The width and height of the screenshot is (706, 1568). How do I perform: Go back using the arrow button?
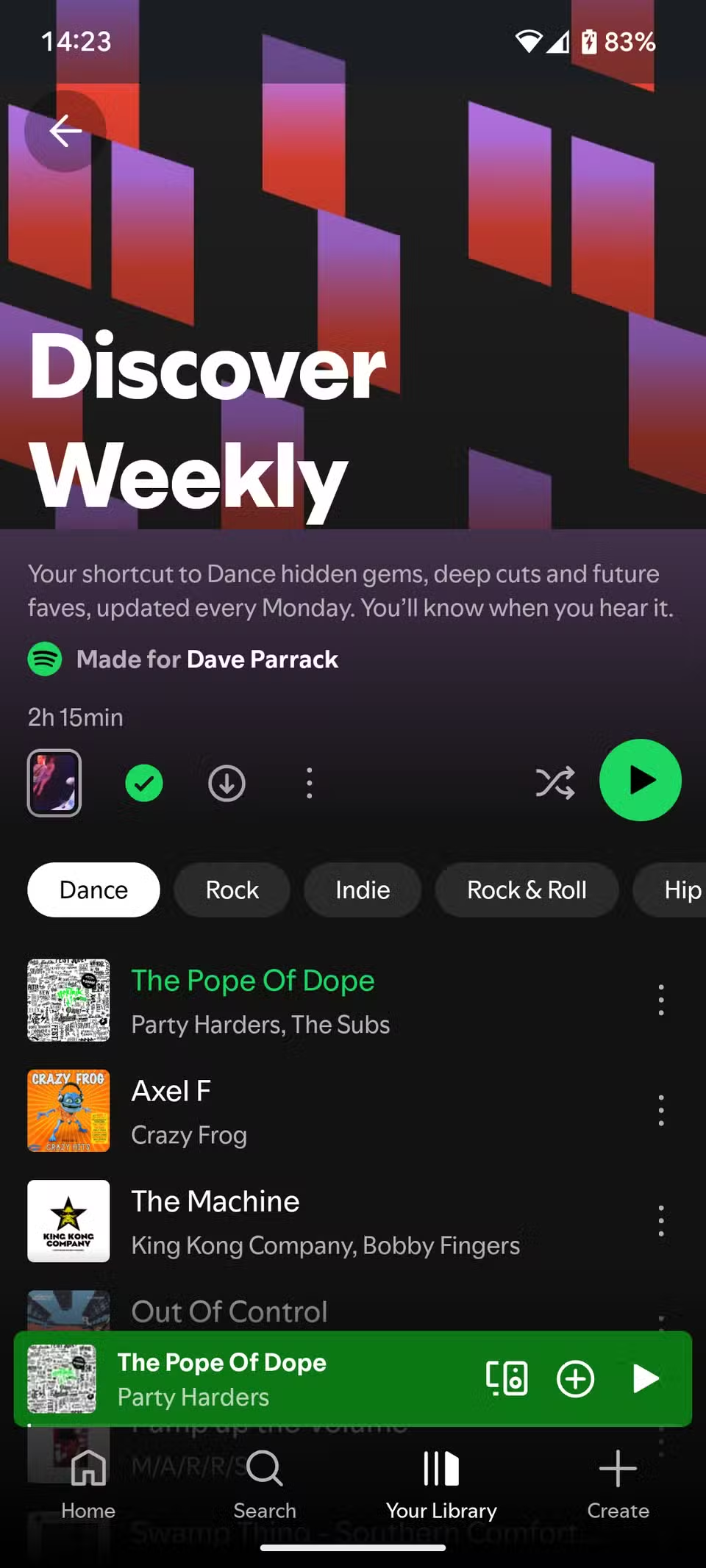[x=65, y=132]
